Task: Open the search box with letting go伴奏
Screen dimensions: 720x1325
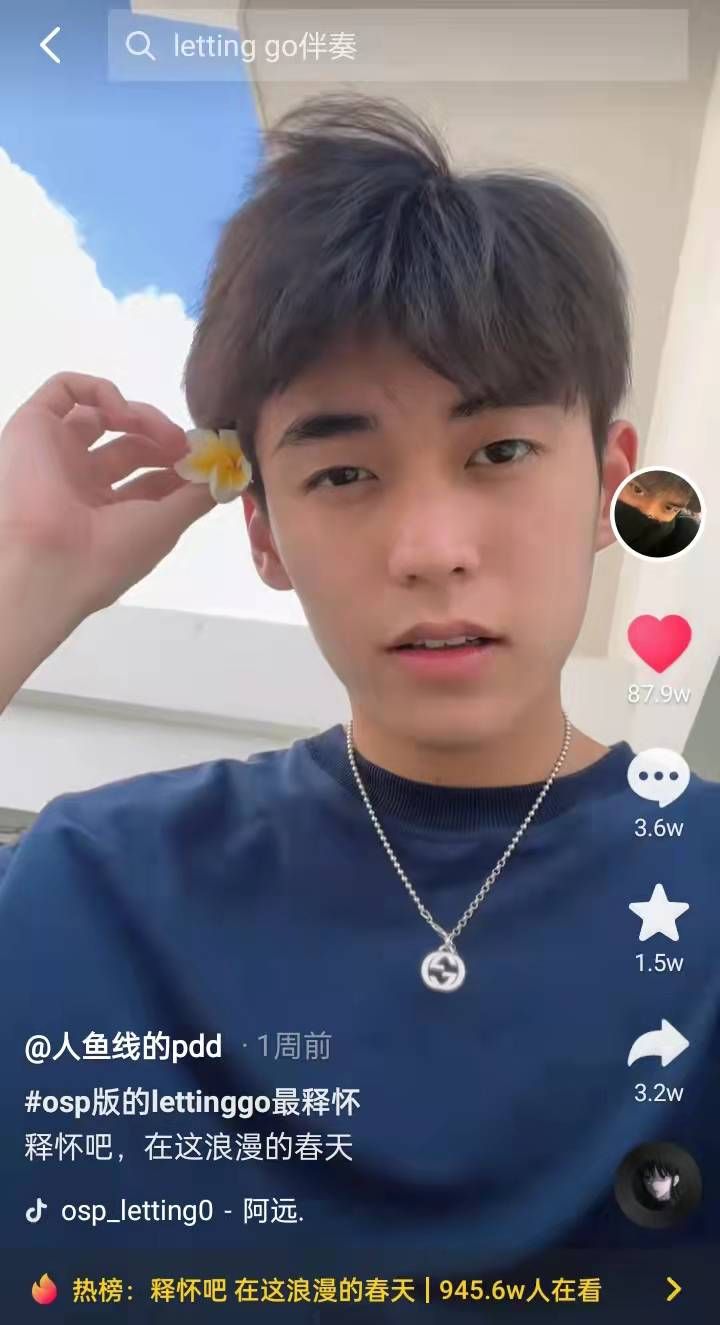Action: 398,46
